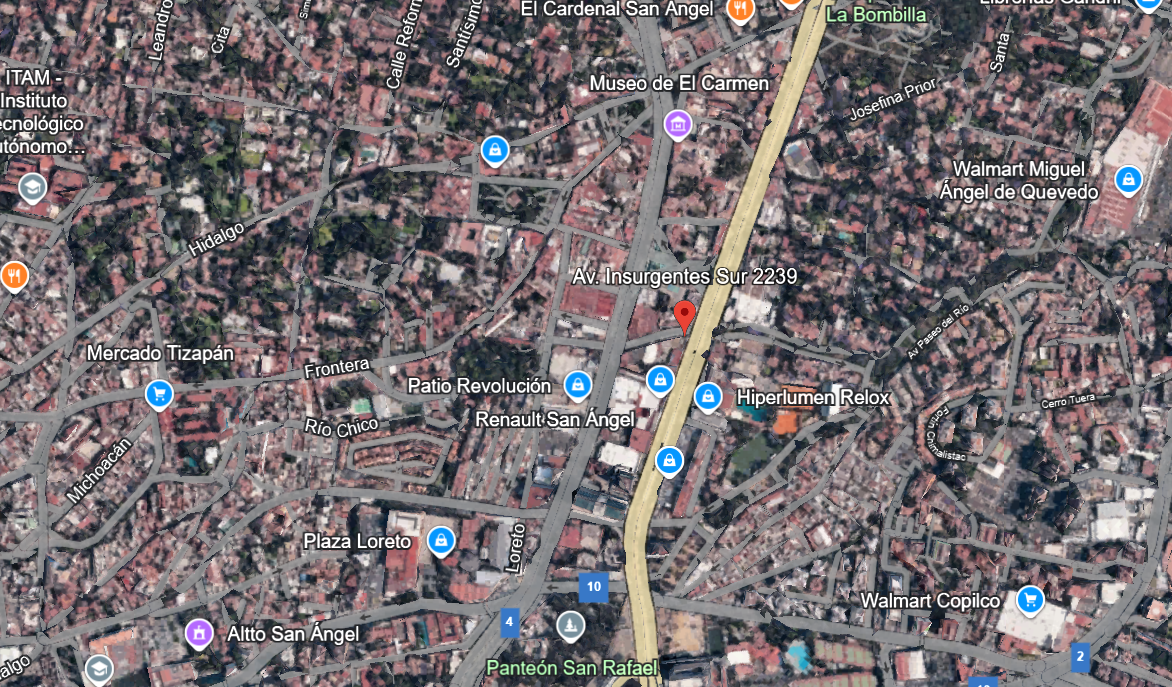The image size is (1172, 687).
Task: Open Walmart Miguel Ángel de Quevedo marker
Action: click(x=1128, y=180)
